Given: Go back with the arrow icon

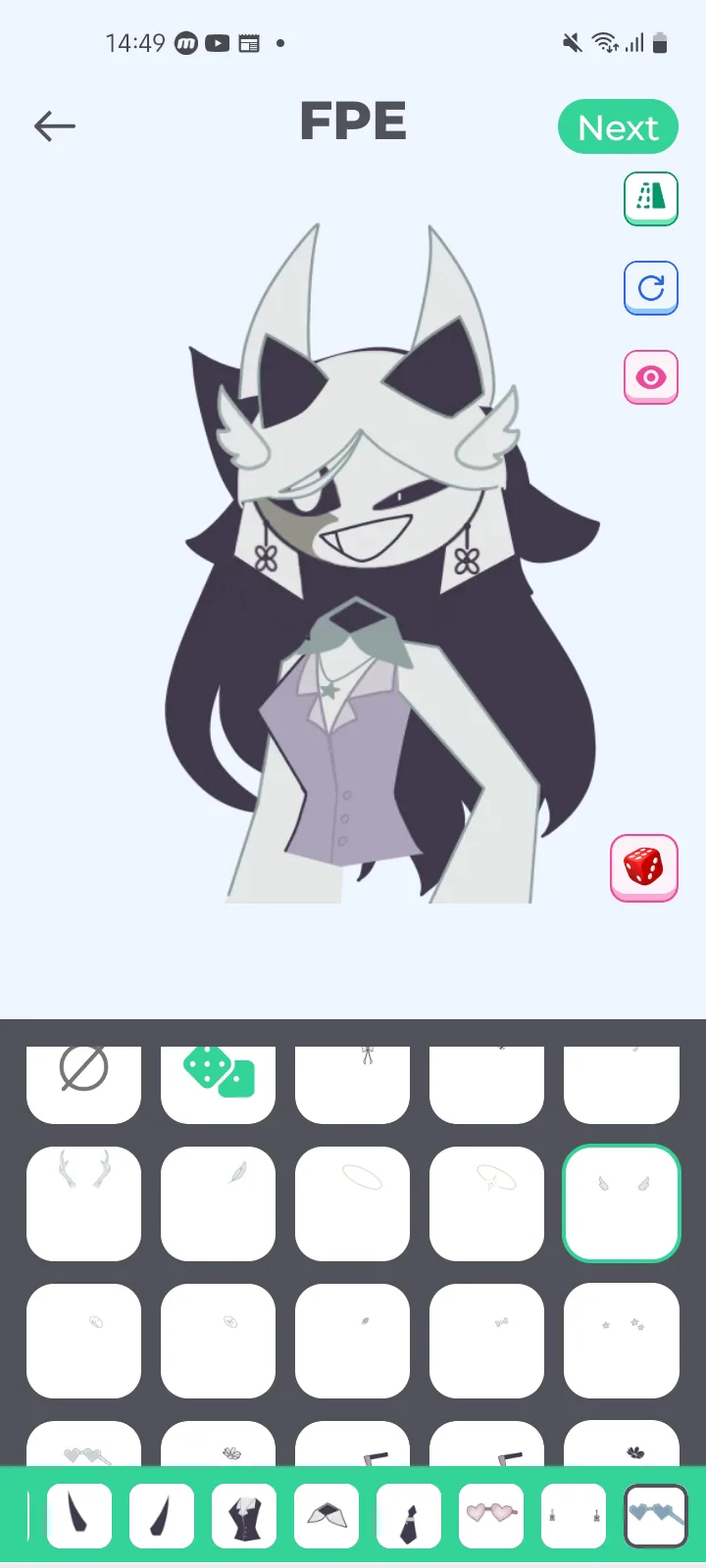Looking at the screenshot, I should pos(55,125).
